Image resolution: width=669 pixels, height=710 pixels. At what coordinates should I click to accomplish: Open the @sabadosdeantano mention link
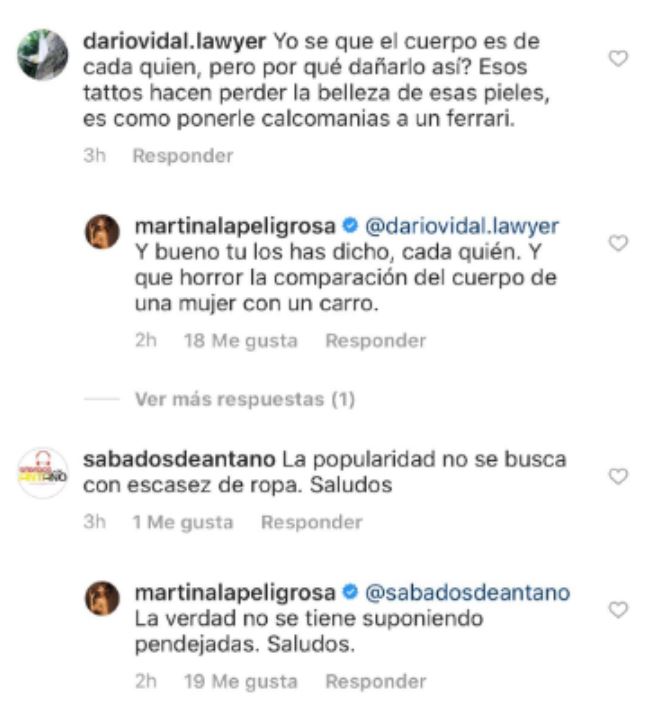pyautogui.click(x=467, y=593)
